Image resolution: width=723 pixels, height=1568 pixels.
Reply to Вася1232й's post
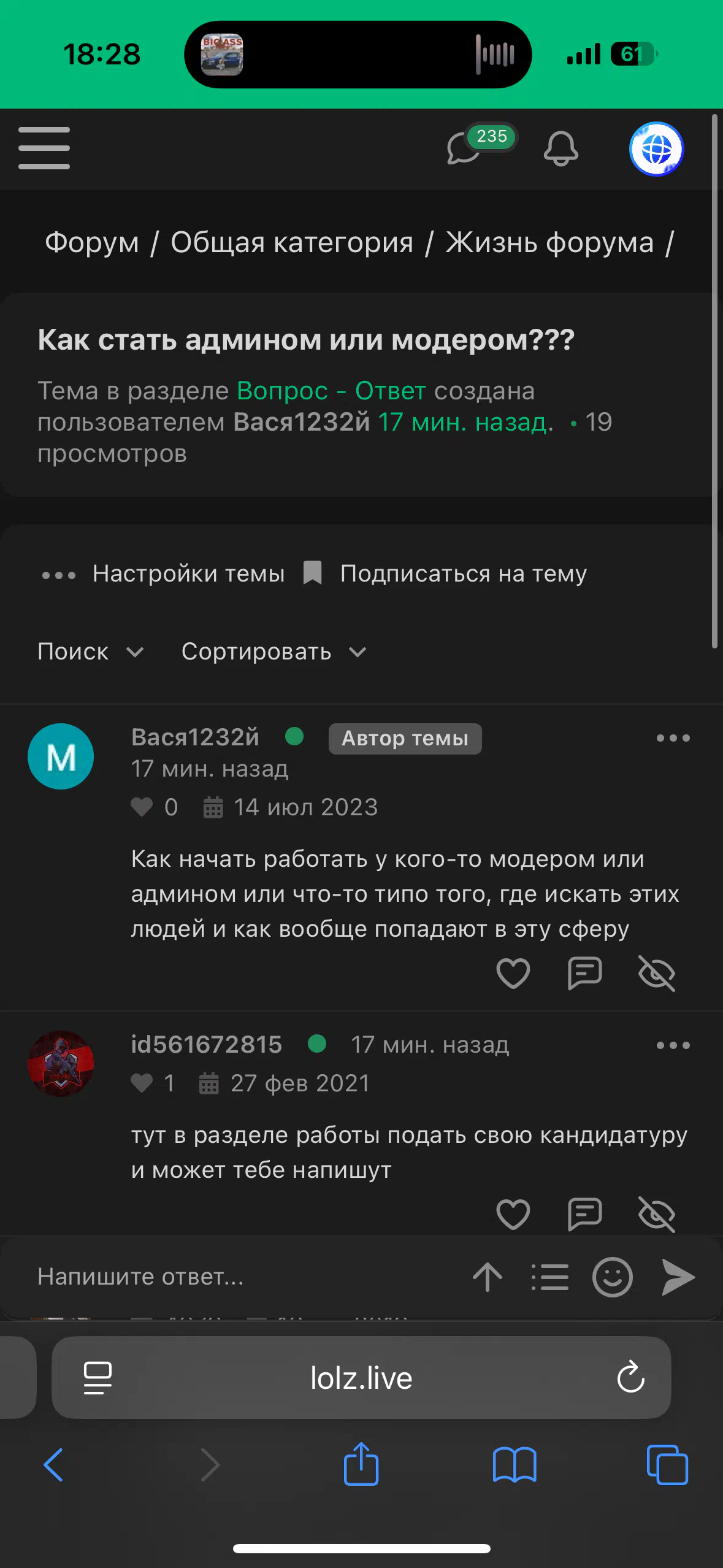pos(584,973)
